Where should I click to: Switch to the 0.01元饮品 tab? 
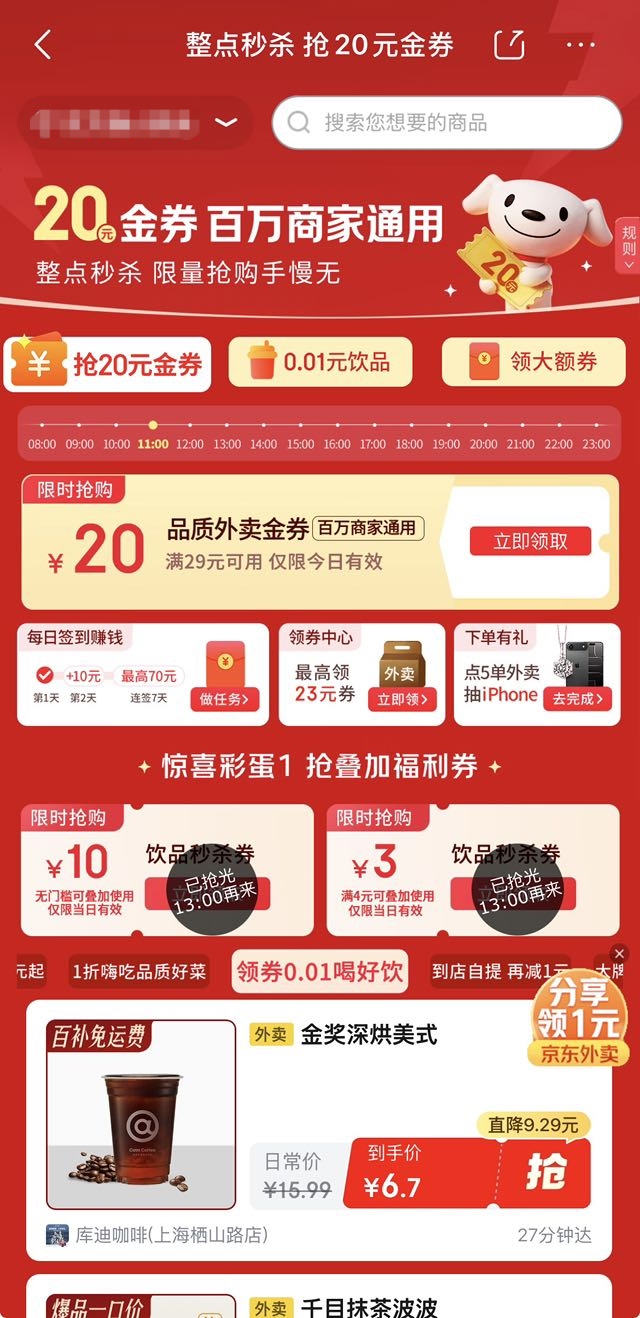[320, 362]
